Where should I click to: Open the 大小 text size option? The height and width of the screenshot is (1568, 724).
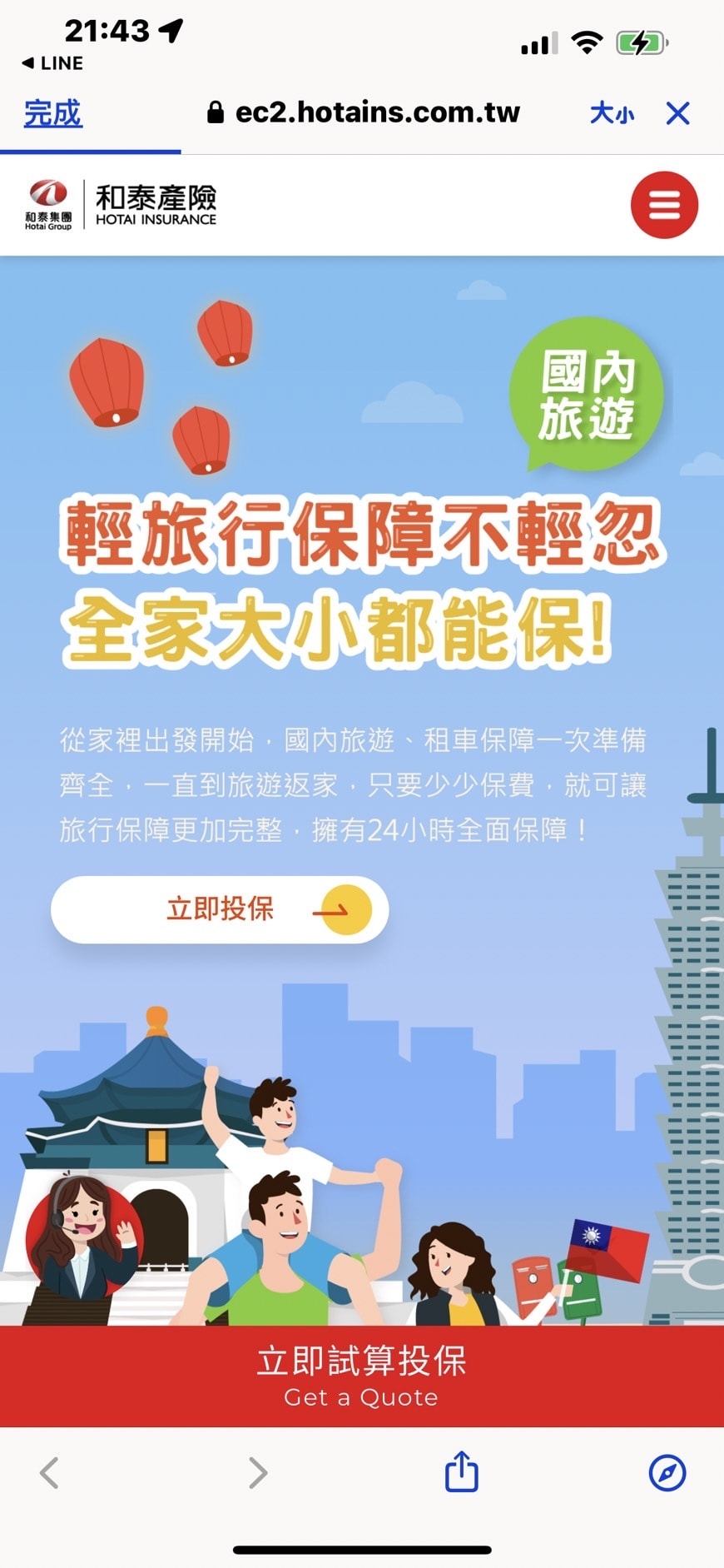612,113
